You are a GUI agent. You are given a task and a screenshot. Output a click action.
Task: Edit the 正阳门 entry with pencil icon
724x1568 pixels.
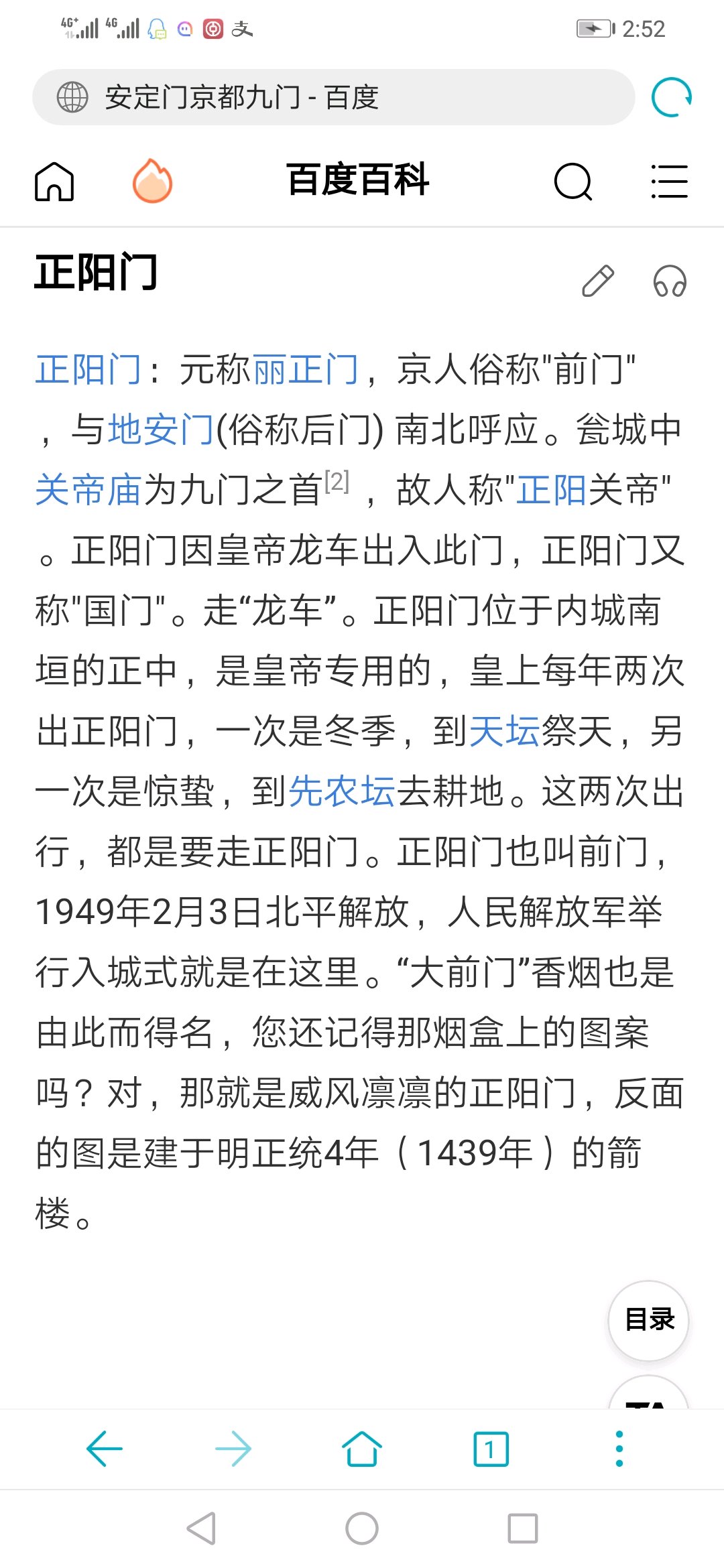click(x=597, y=281)
